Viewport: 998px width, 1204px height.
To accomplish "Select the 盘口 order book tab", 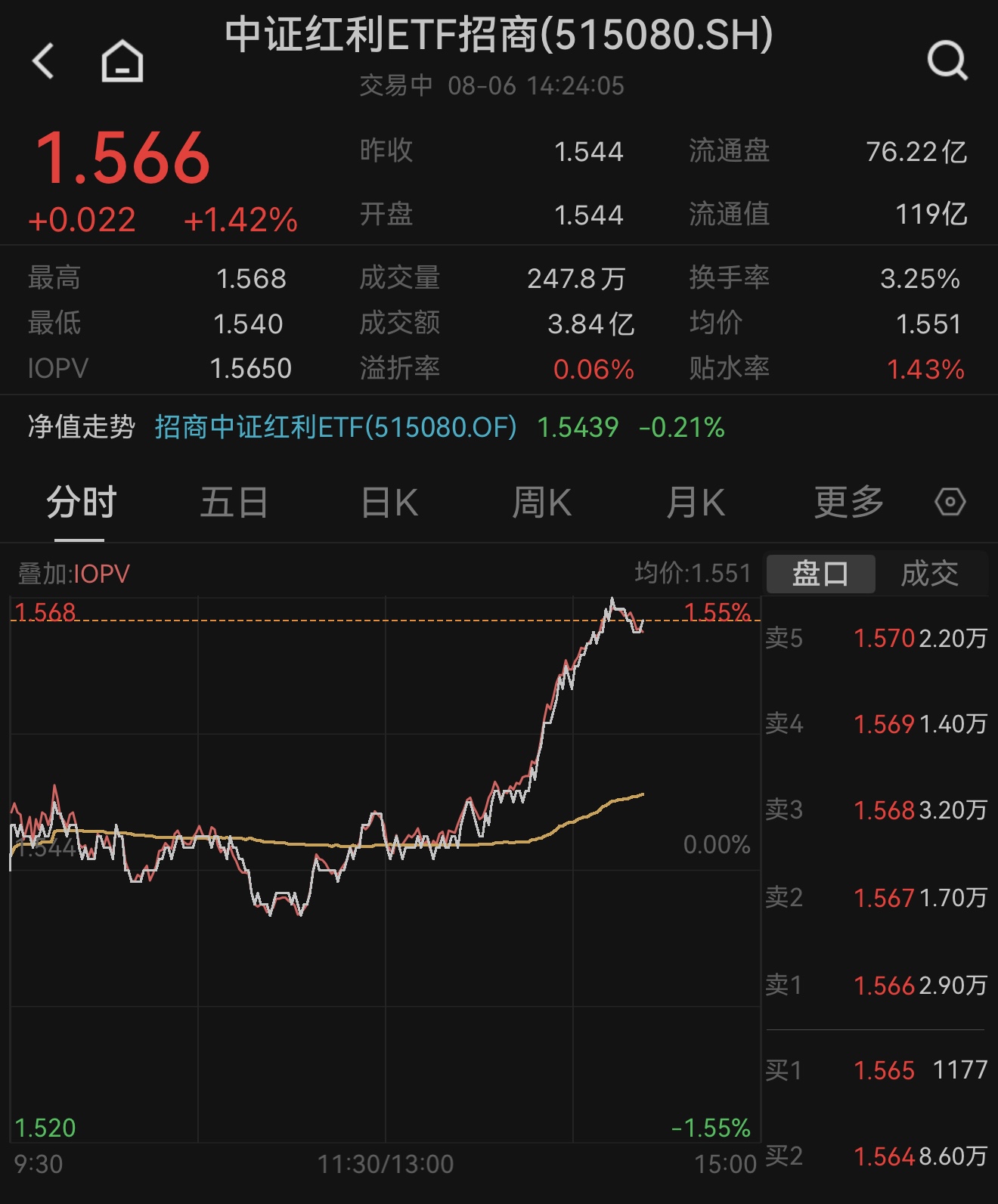I will 821,574.
